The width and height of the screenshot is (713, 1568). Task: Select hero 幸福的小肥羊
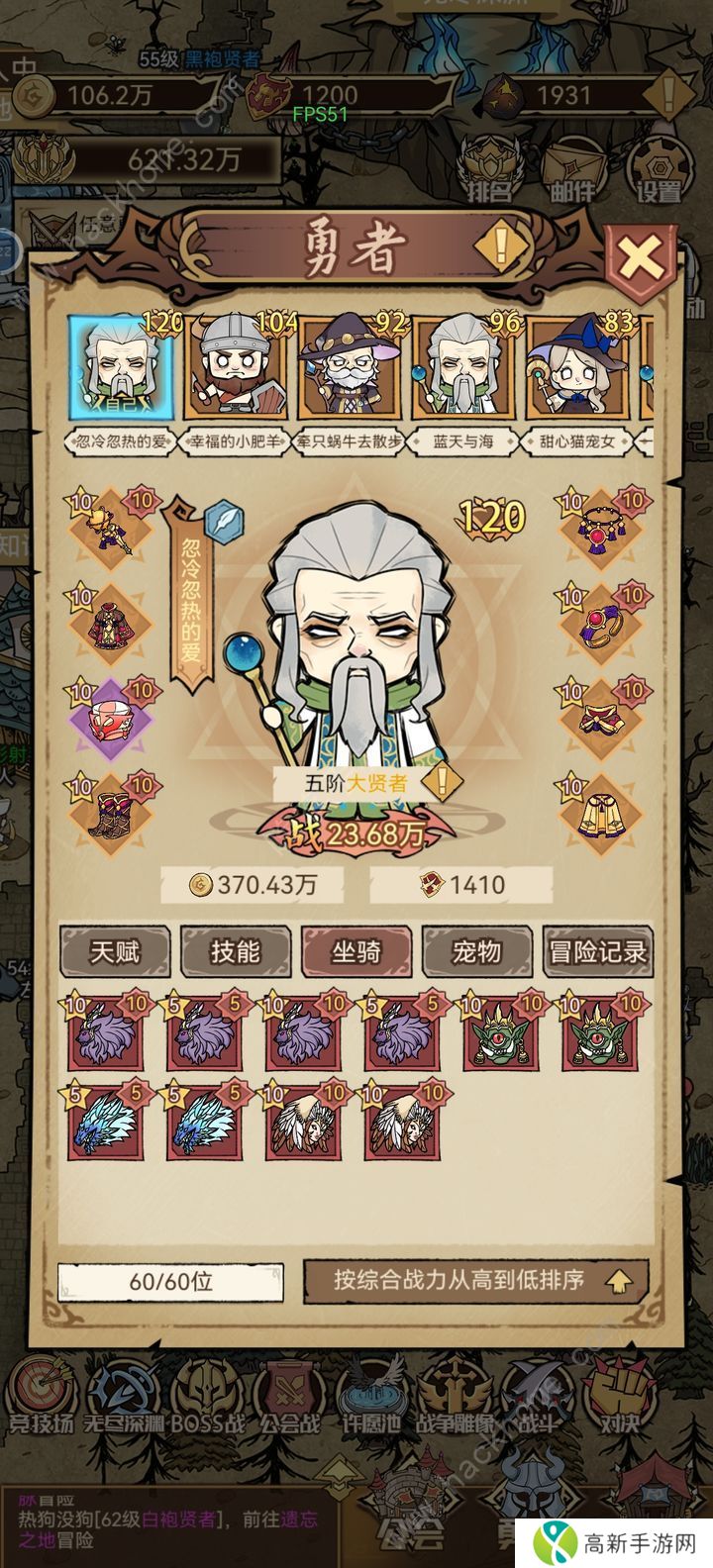(241, 368)
